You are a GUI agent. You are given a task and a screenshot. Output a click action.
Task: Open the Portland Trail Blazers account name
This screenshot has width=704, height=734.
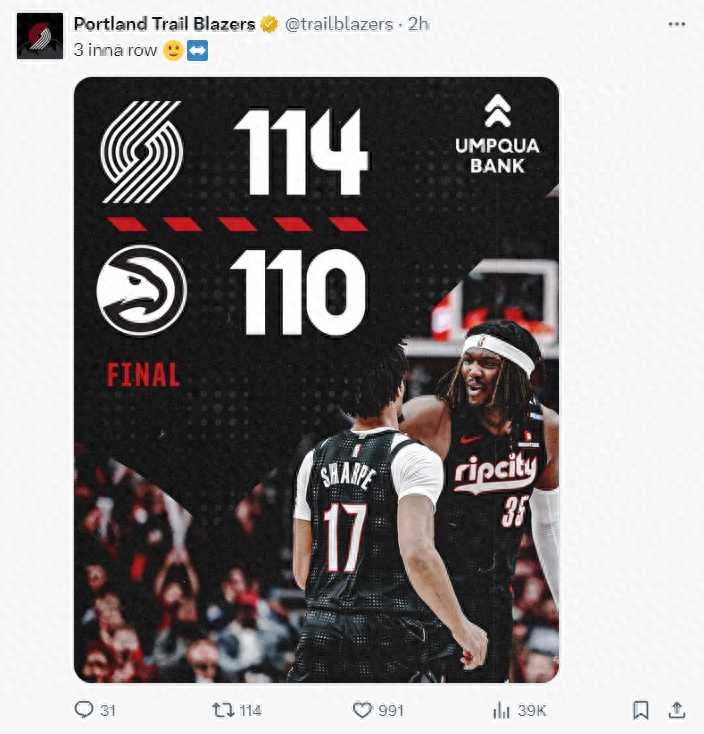pos(164,24)
